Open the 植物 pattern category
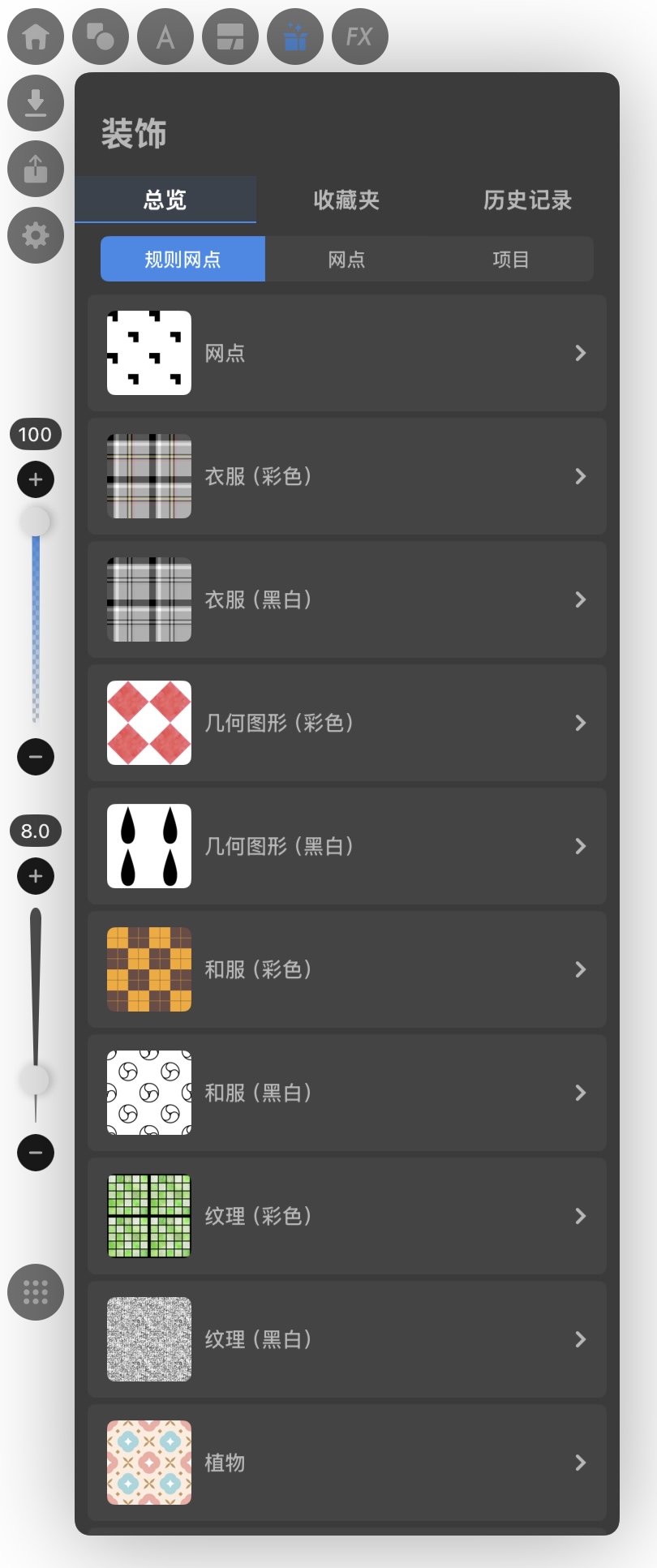657x1568 pixels. [x=347, y=1463]
